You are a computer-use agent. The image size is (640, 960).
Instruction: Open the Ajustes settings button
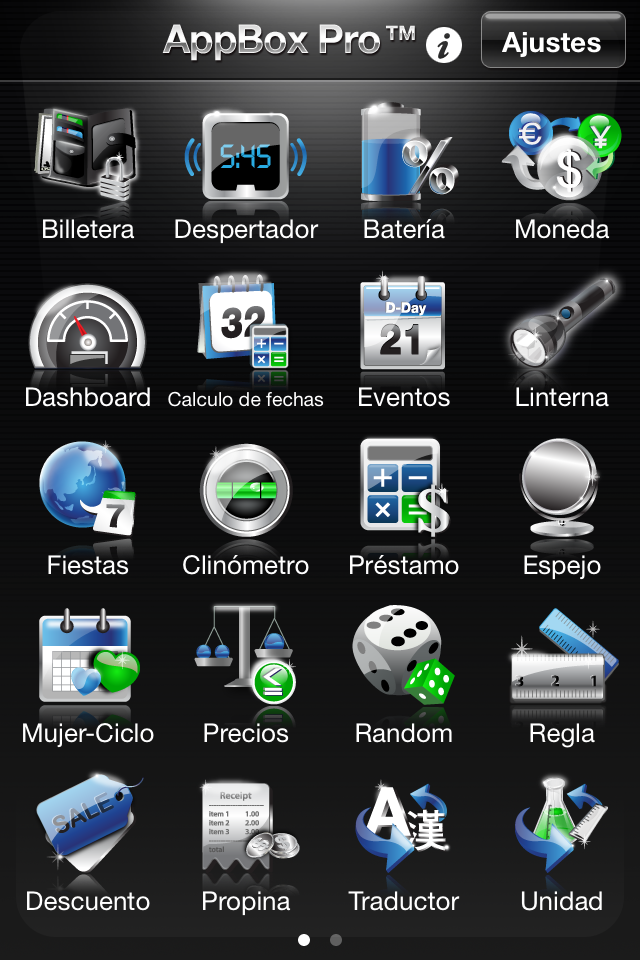[x=552, y=42]
